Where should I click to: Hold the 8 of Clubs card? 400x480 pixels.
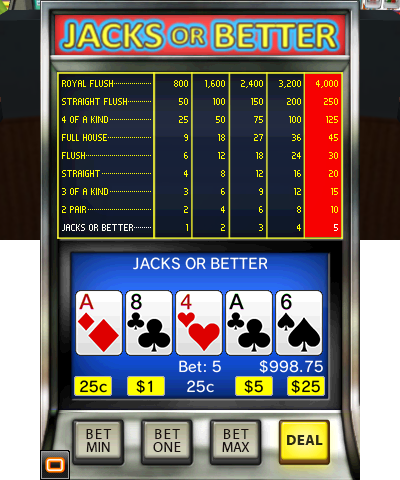[149, 323]
